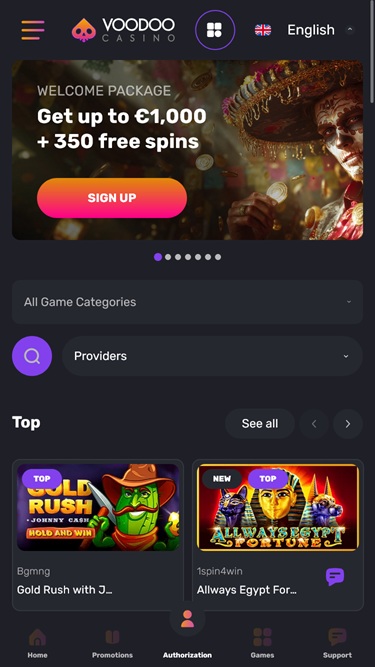Open the hamburger menu

coord(33,30)
